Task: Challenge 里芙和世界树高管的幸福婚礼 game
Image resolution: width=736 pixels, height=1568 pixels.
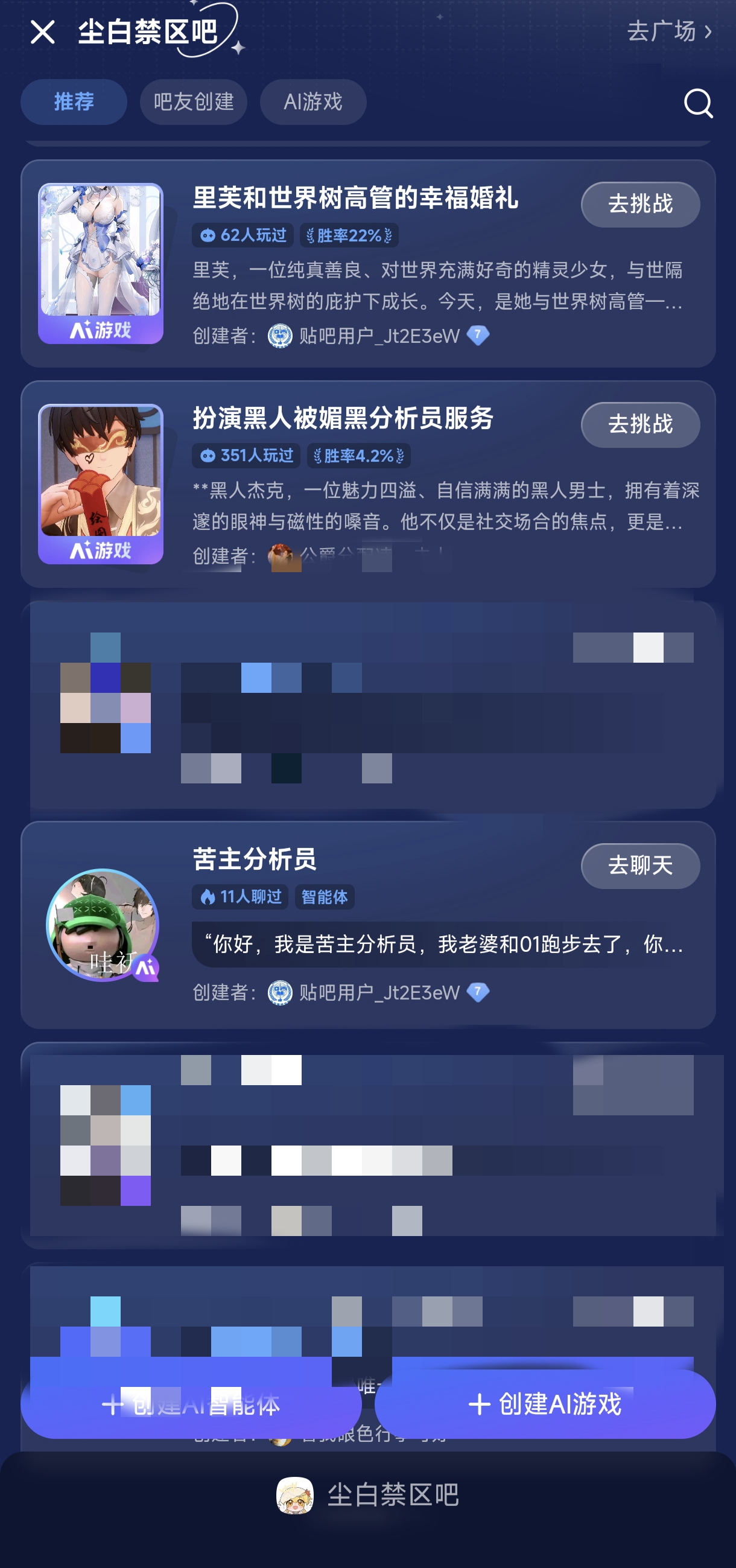Action: click(x=640, y=205)
